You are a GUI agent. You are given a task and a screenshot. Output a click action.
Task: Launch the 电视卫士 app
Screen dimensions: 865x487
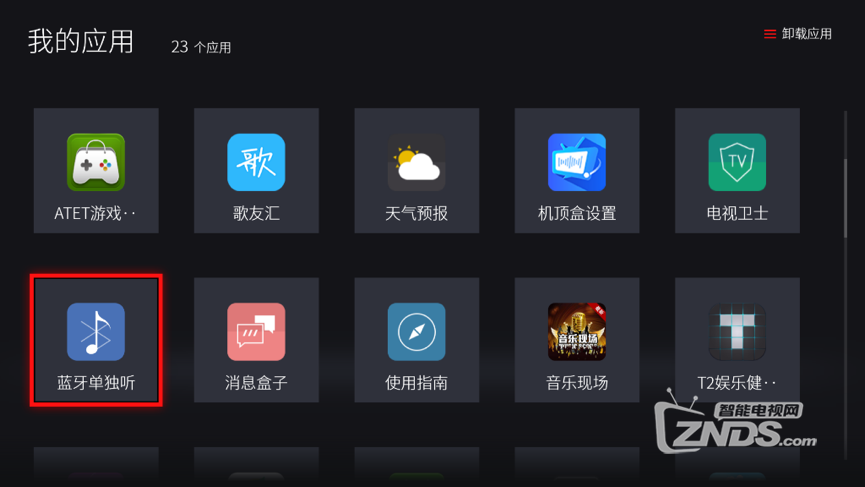pos(737,171)
